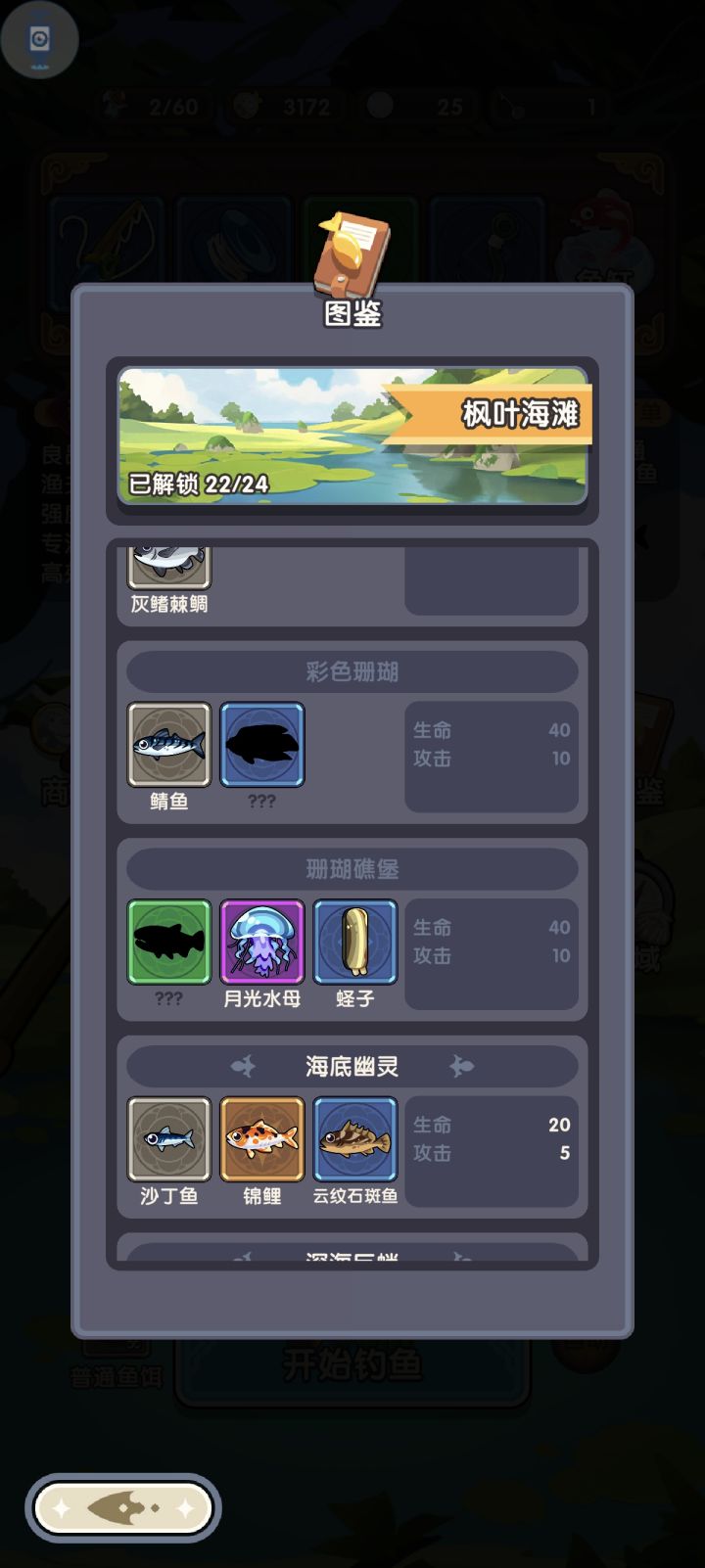Screen dimensions: 705x1568
Task: Select the 沙丁鱼 sardine icon
Action: click(x=168, y=1138)
